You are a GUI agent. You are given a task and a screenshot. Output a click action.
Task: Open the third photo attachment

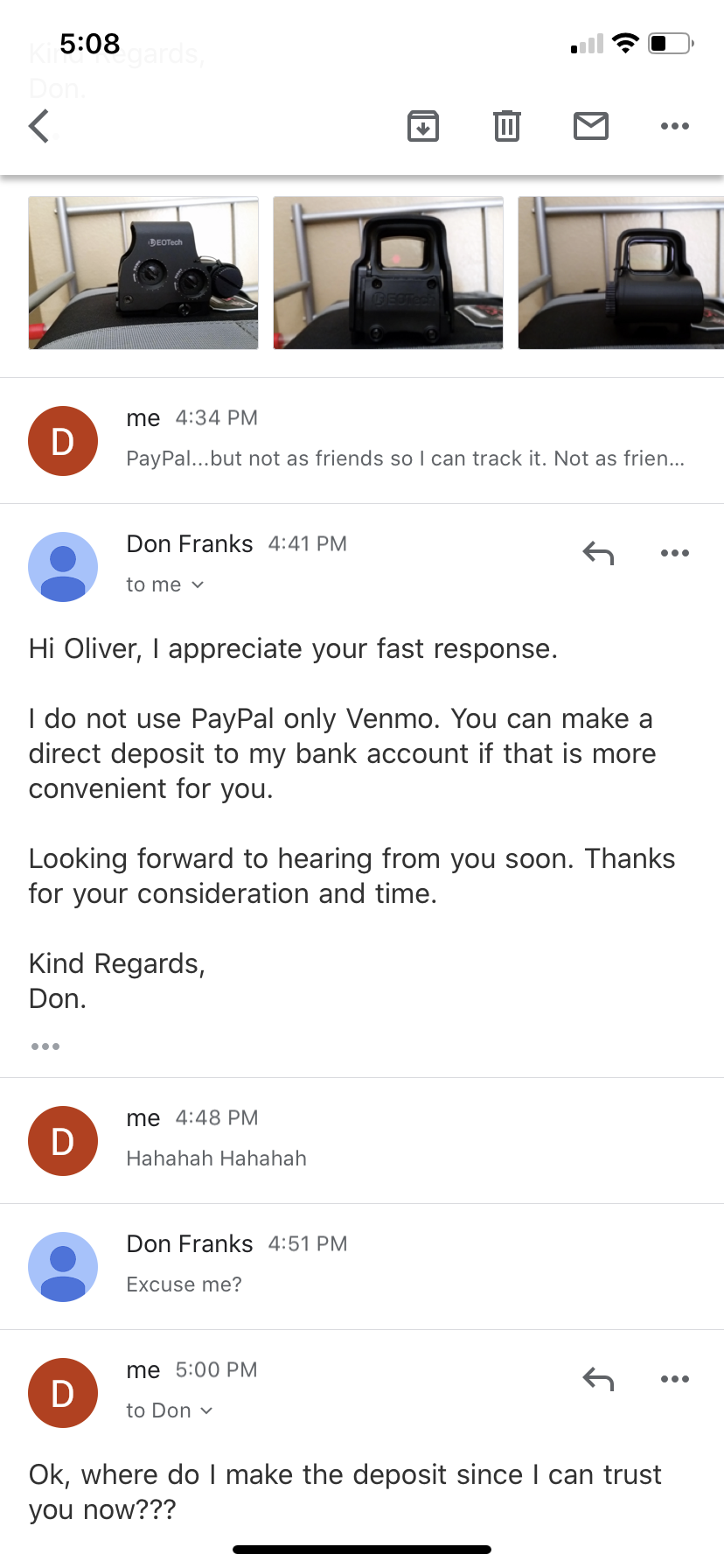[x=621, y=273]
